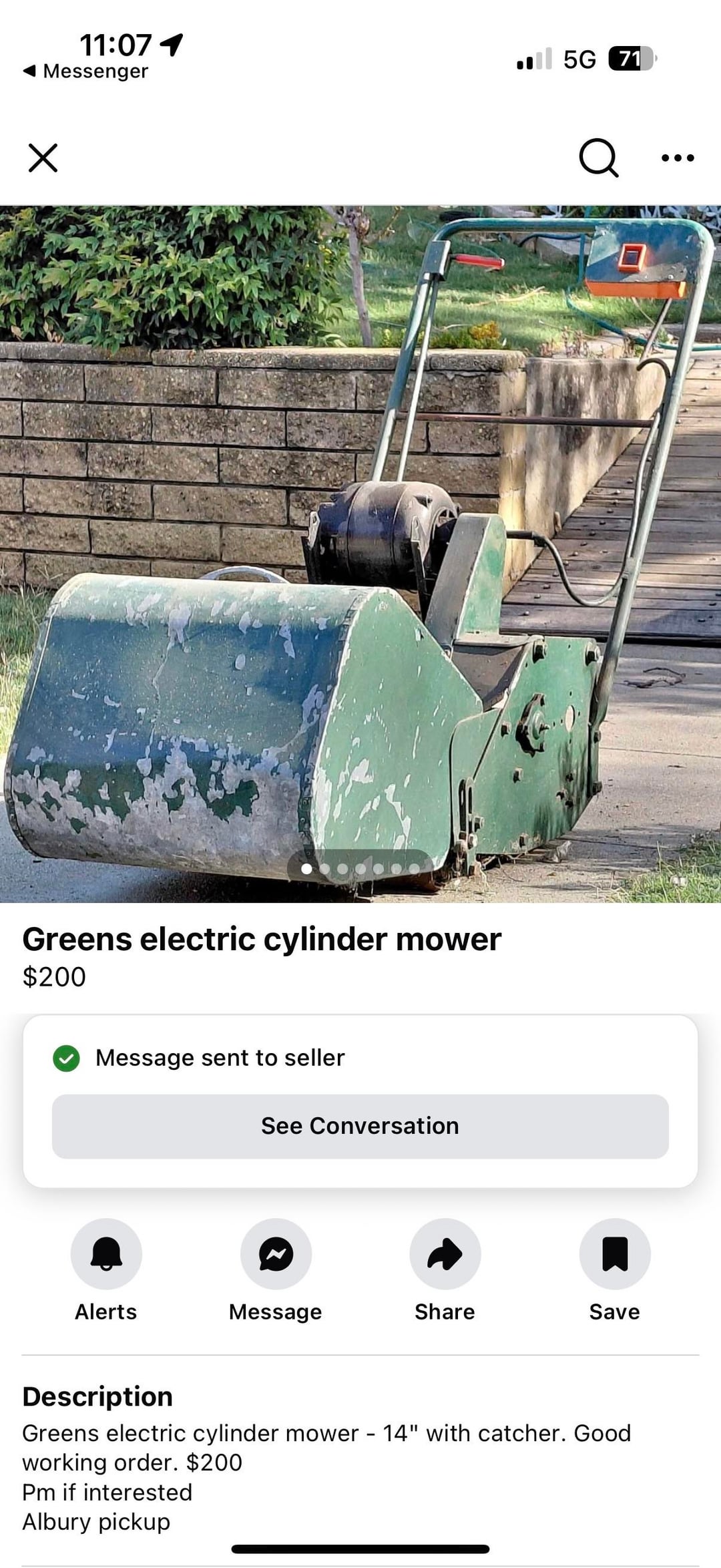Screen dimensions: 721x1568
Task: Open the search icon
Action: coord(598,158)
